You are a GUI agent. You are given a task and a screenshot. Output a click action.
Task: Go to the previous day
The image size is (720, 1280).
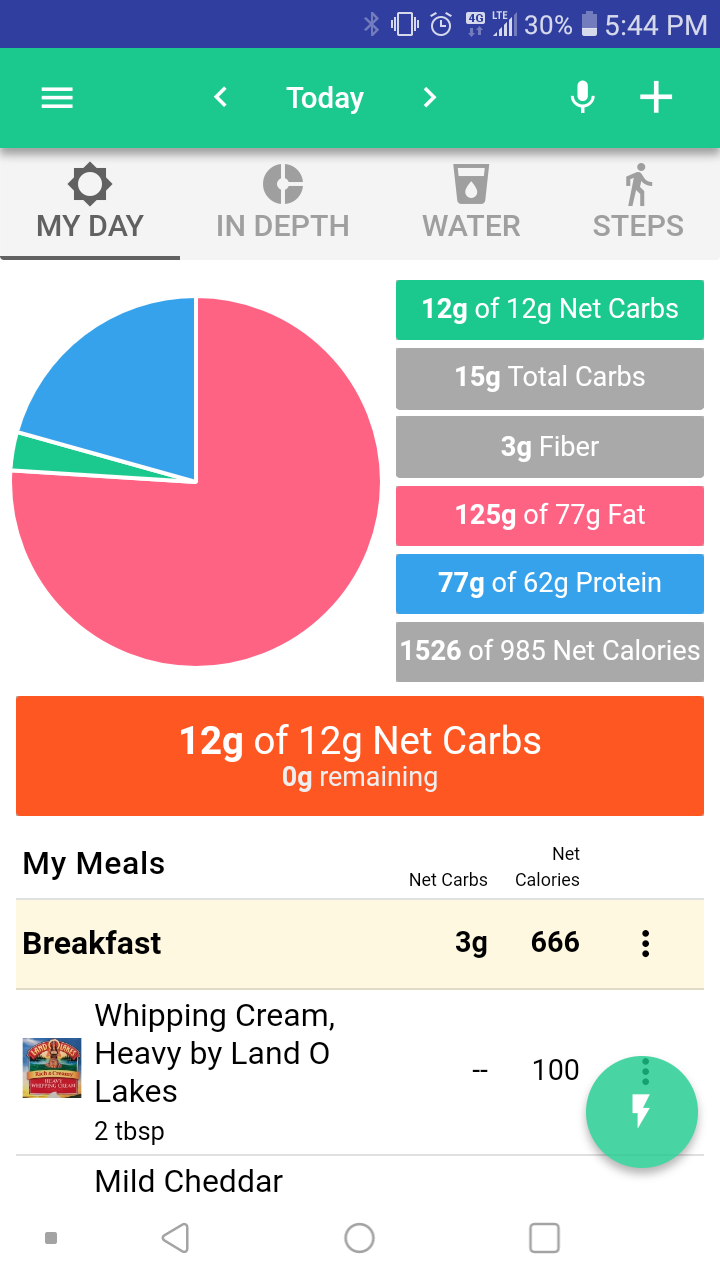point(221,97)
